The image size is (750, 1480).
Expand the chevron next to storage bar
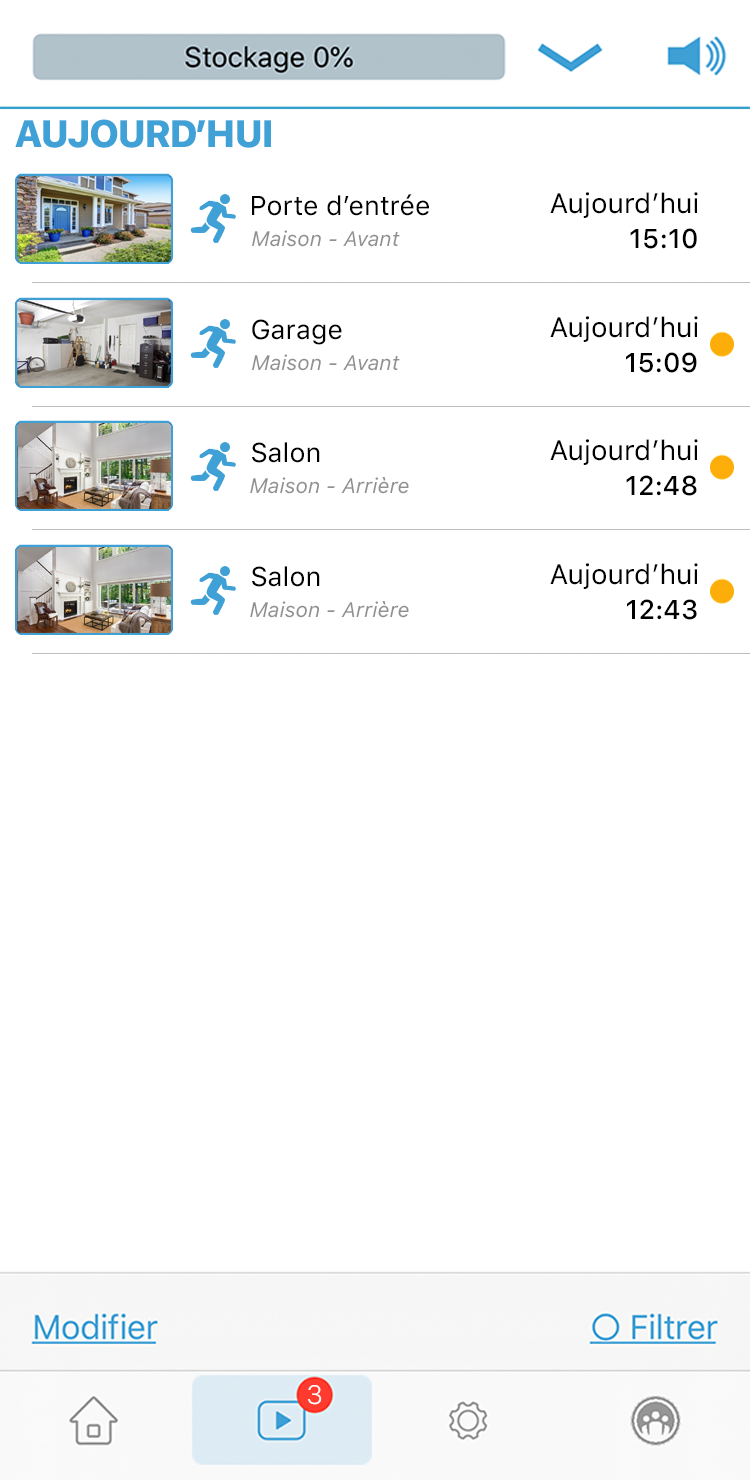click(x=570, y=57)
